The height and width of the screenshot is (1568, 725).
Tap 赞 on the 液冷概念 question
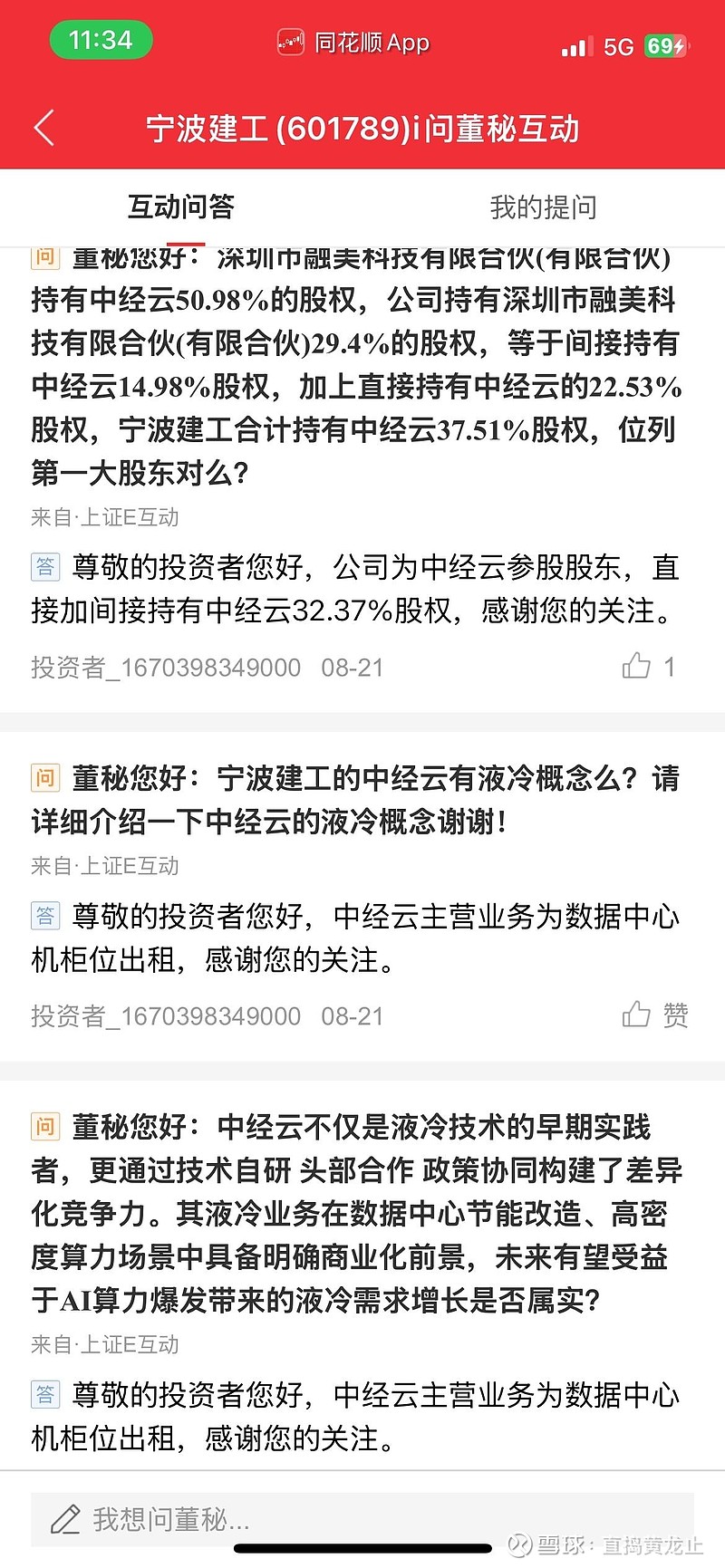(655, 1015)
